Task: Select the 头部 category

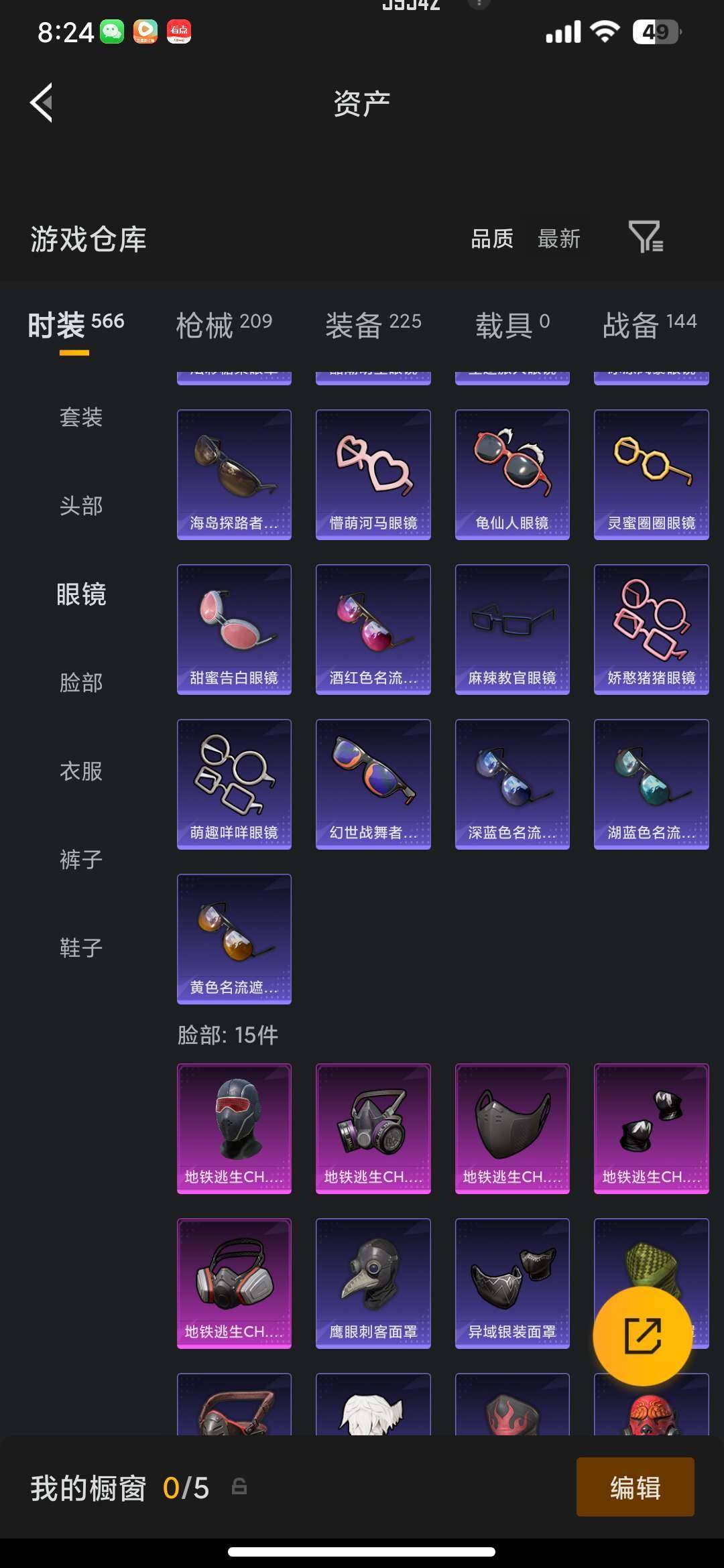Action: point(81,506)
